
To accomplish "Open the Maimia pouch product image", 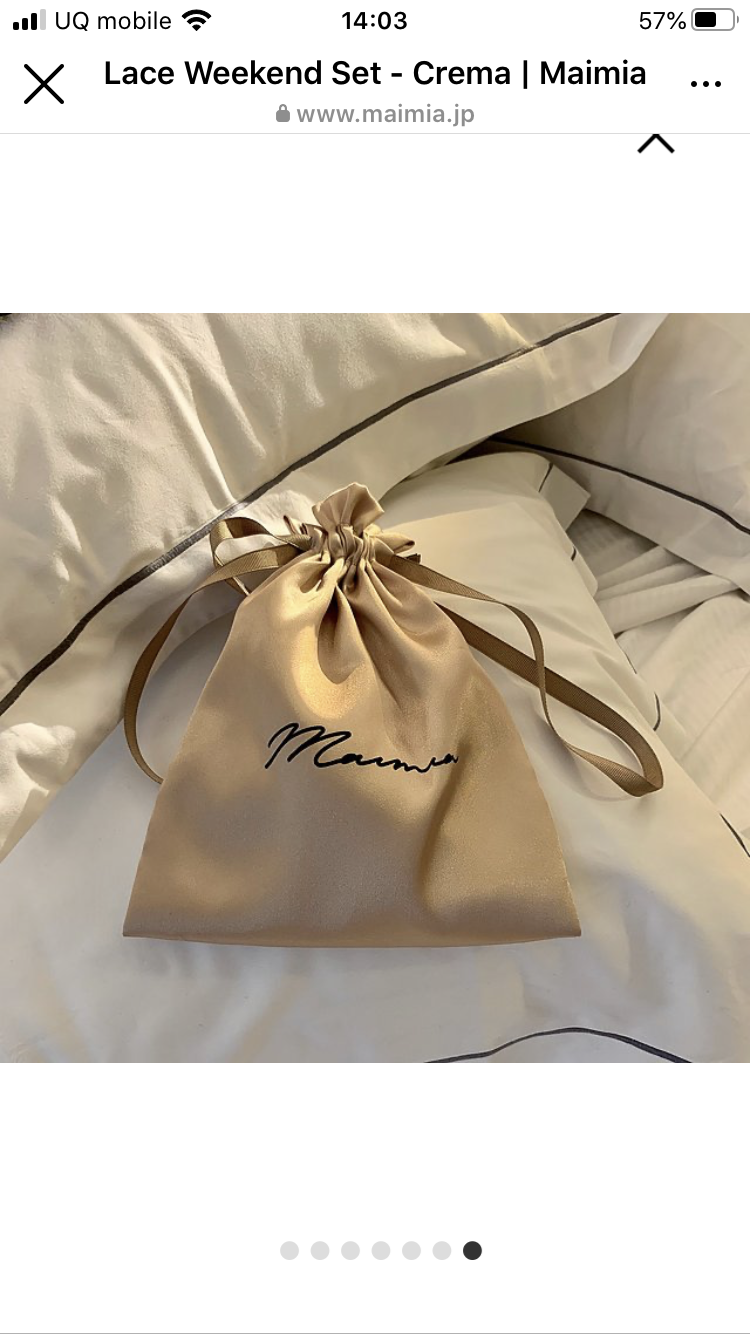I will click(375, 688).
